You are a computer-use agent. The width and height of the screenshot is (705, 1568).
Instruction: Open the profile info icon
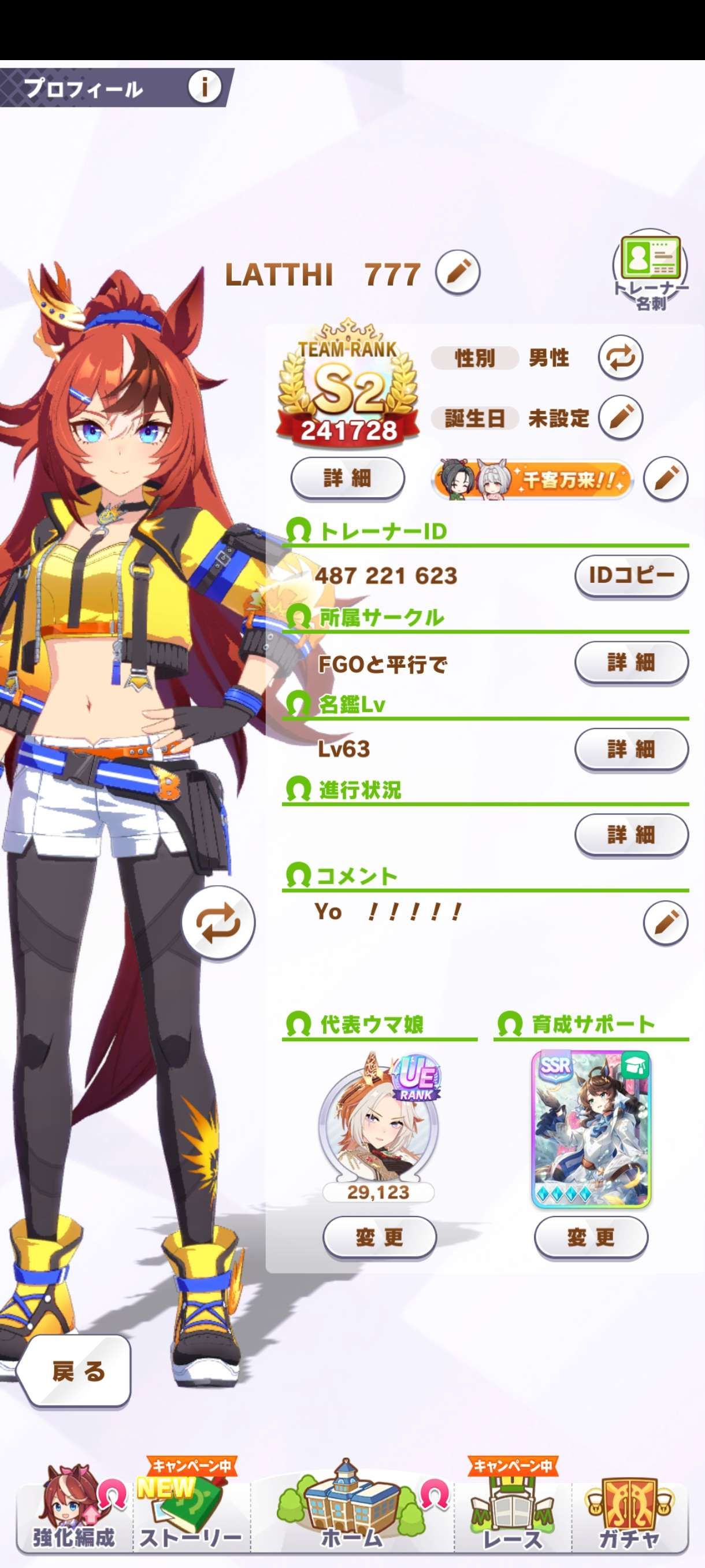(x=205, y=87)
